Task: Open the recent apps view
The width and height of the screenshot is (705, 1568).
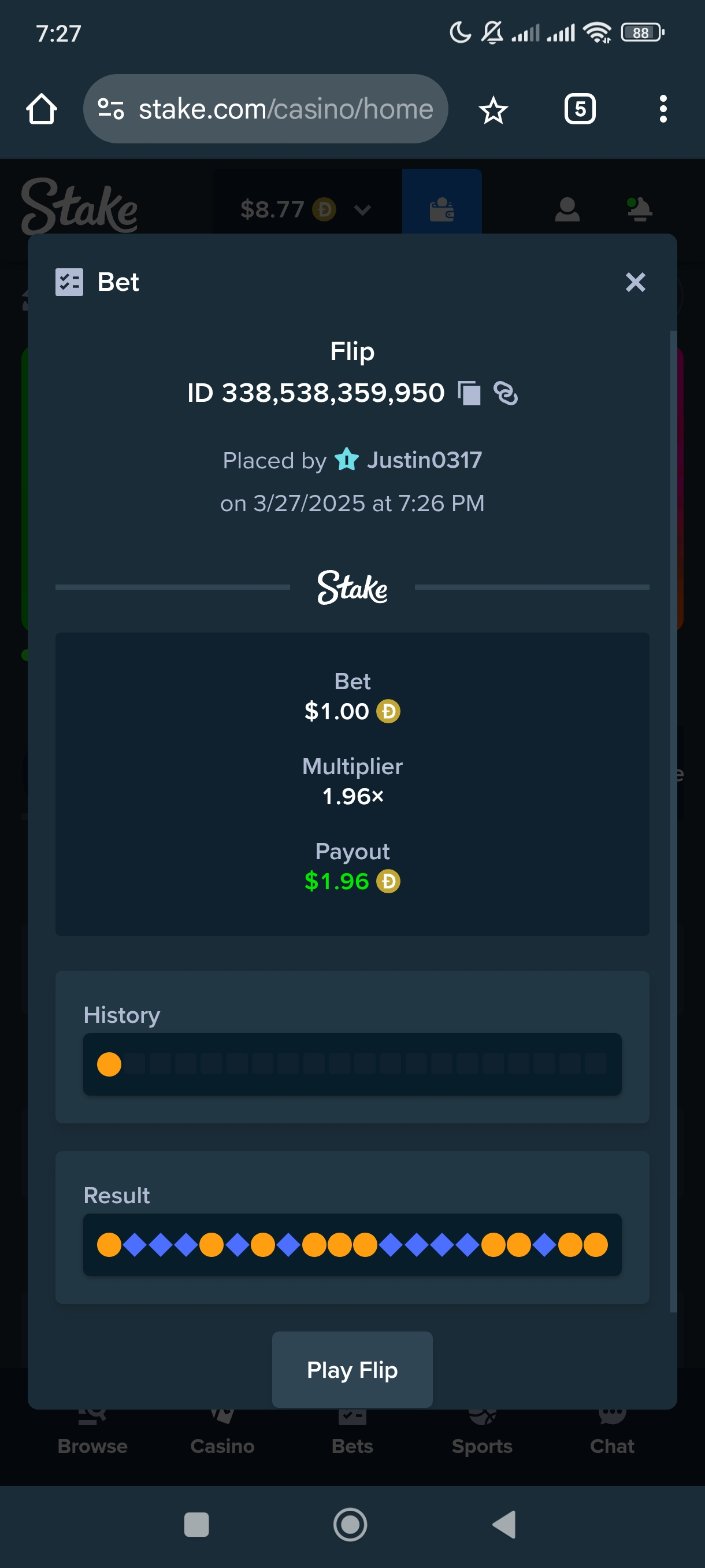Action: (x=196, y=1524)
